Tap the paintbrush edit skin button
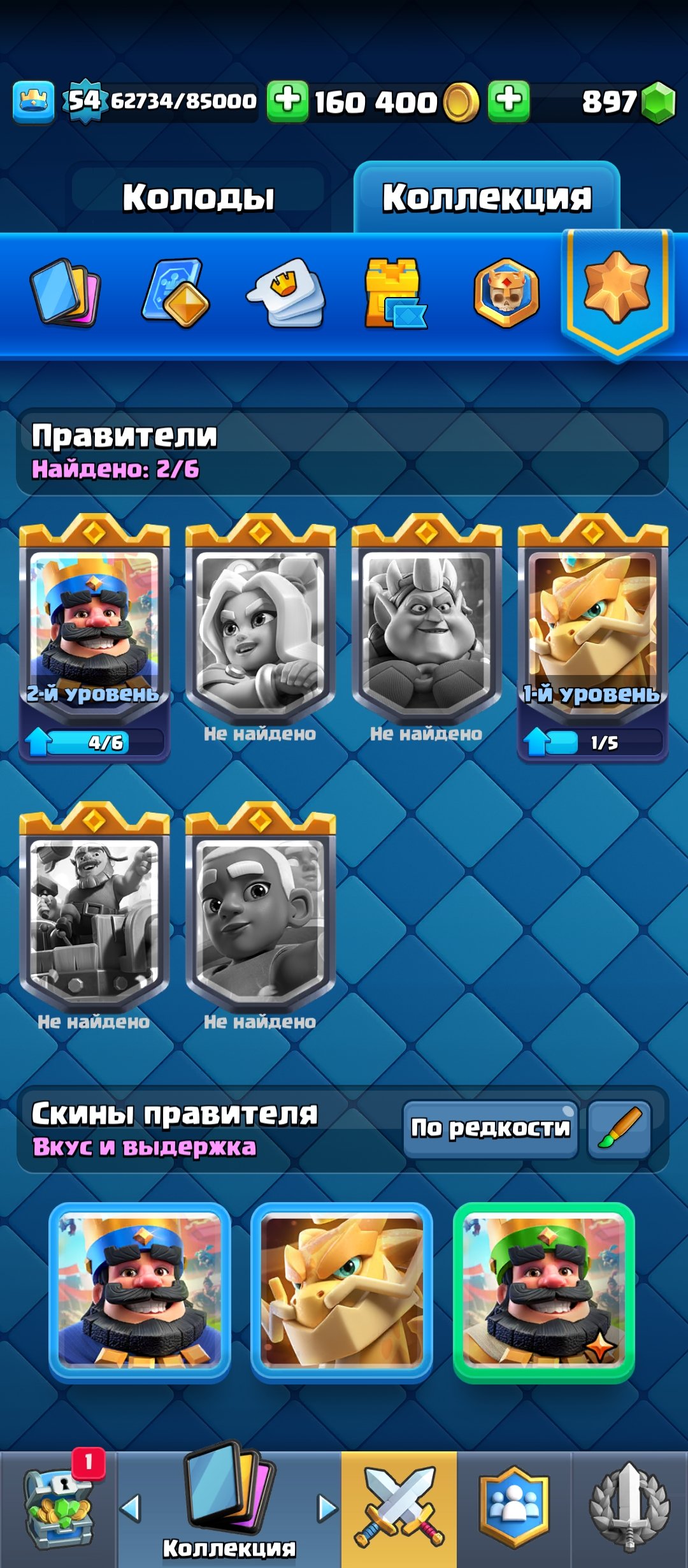 [x=619, y=1128]
